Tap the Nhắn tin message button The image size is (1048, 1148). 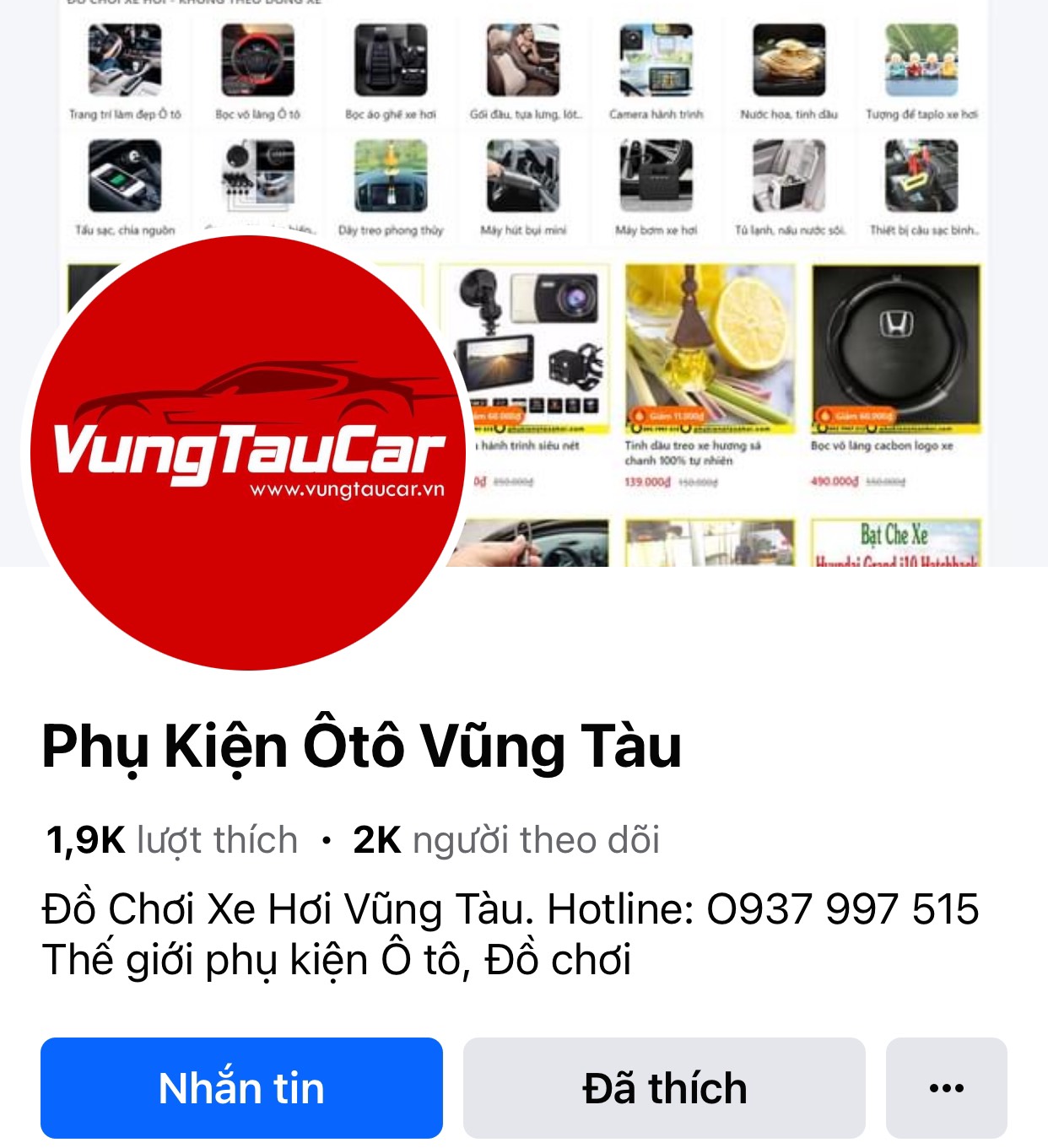pyautogui.click(x=241, y=1087)
